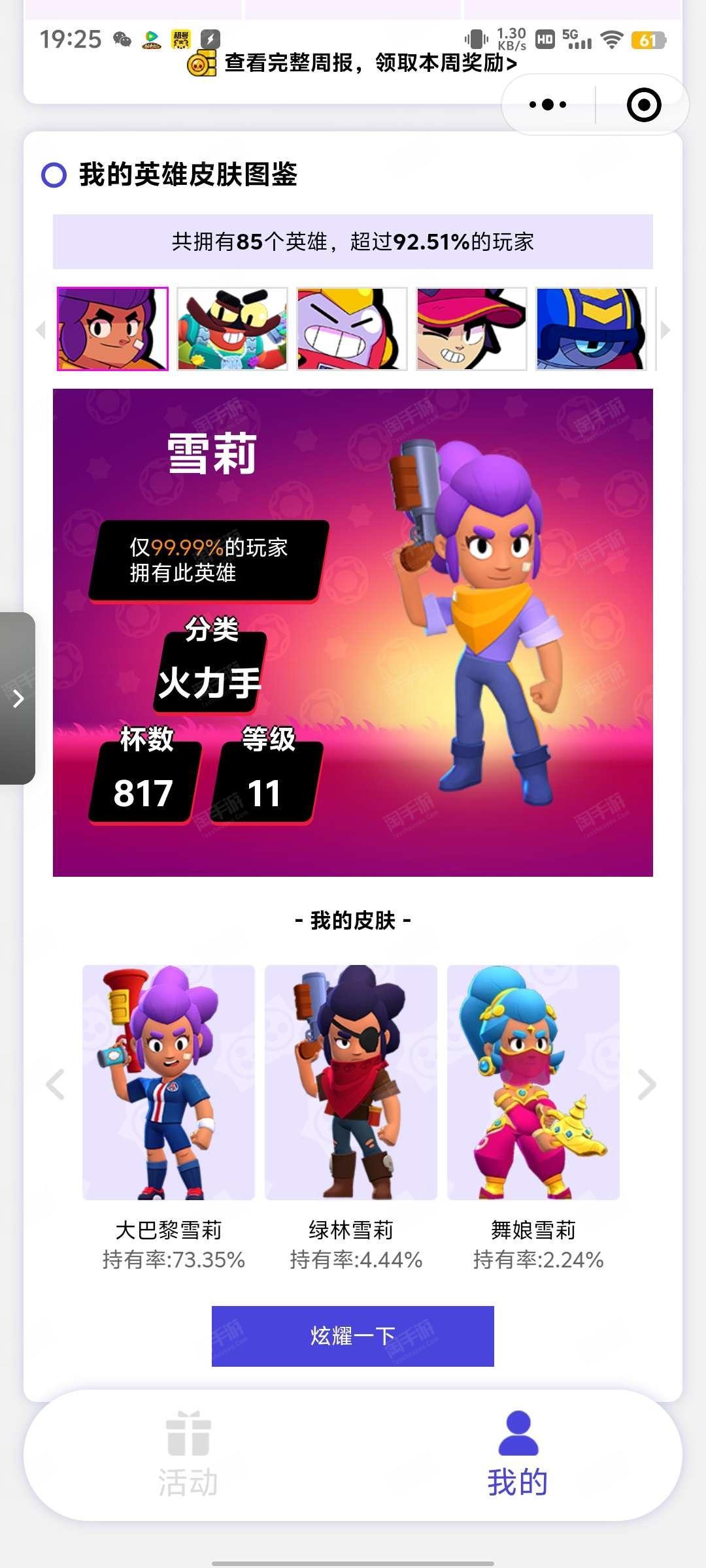Tap the 炫耀一下 button
This screenshot has width=706, height=1568.
353,1336
